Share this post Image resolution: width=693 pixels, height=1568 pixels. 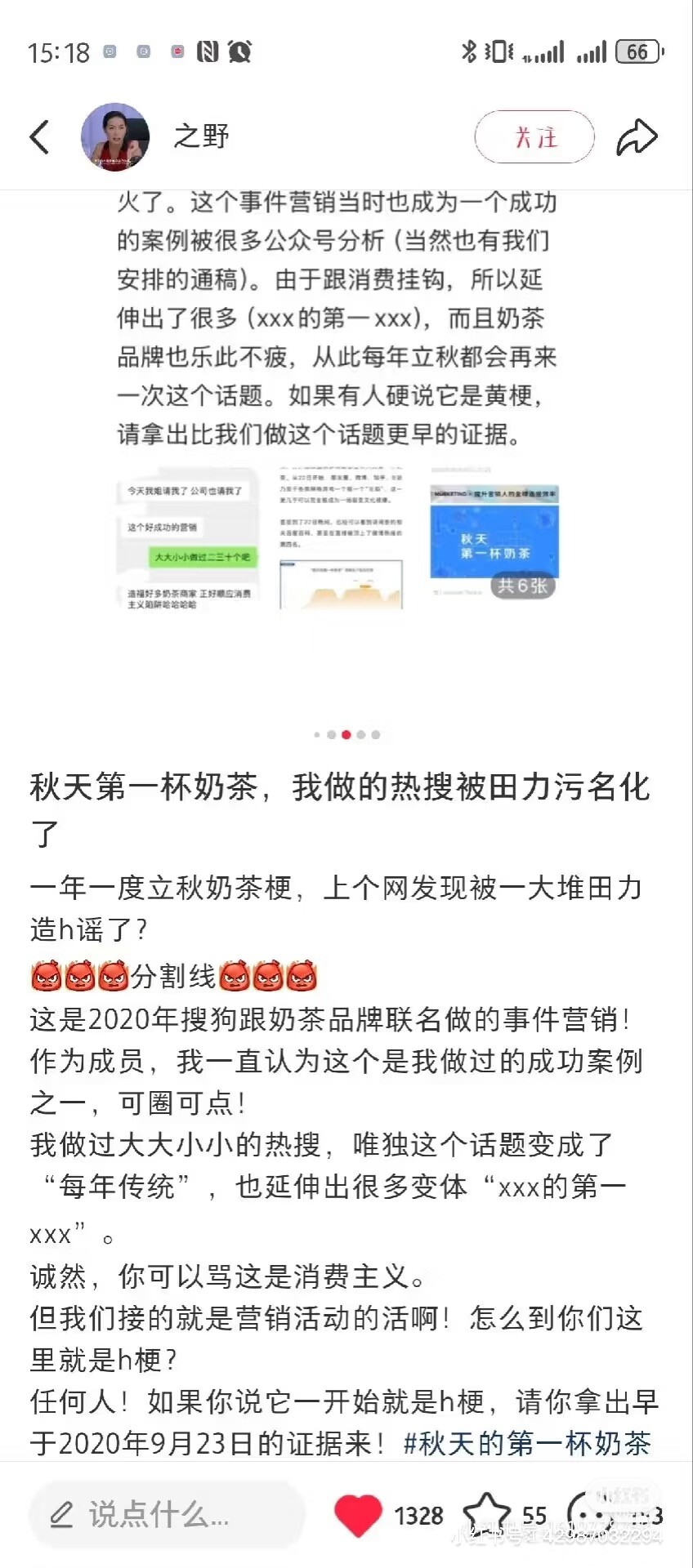(637, 136)
